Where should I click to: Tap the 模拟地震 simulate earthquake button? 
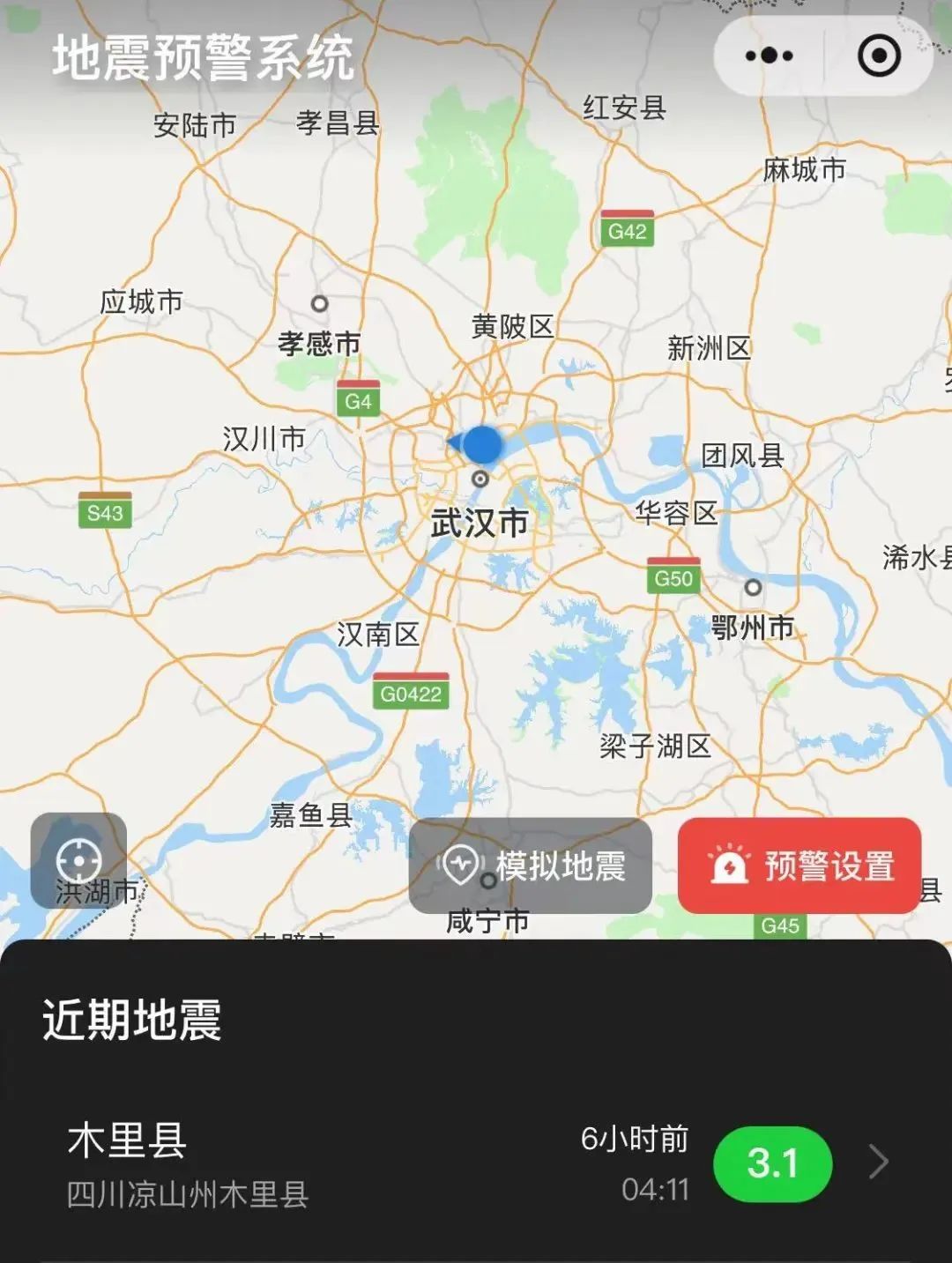531,866
